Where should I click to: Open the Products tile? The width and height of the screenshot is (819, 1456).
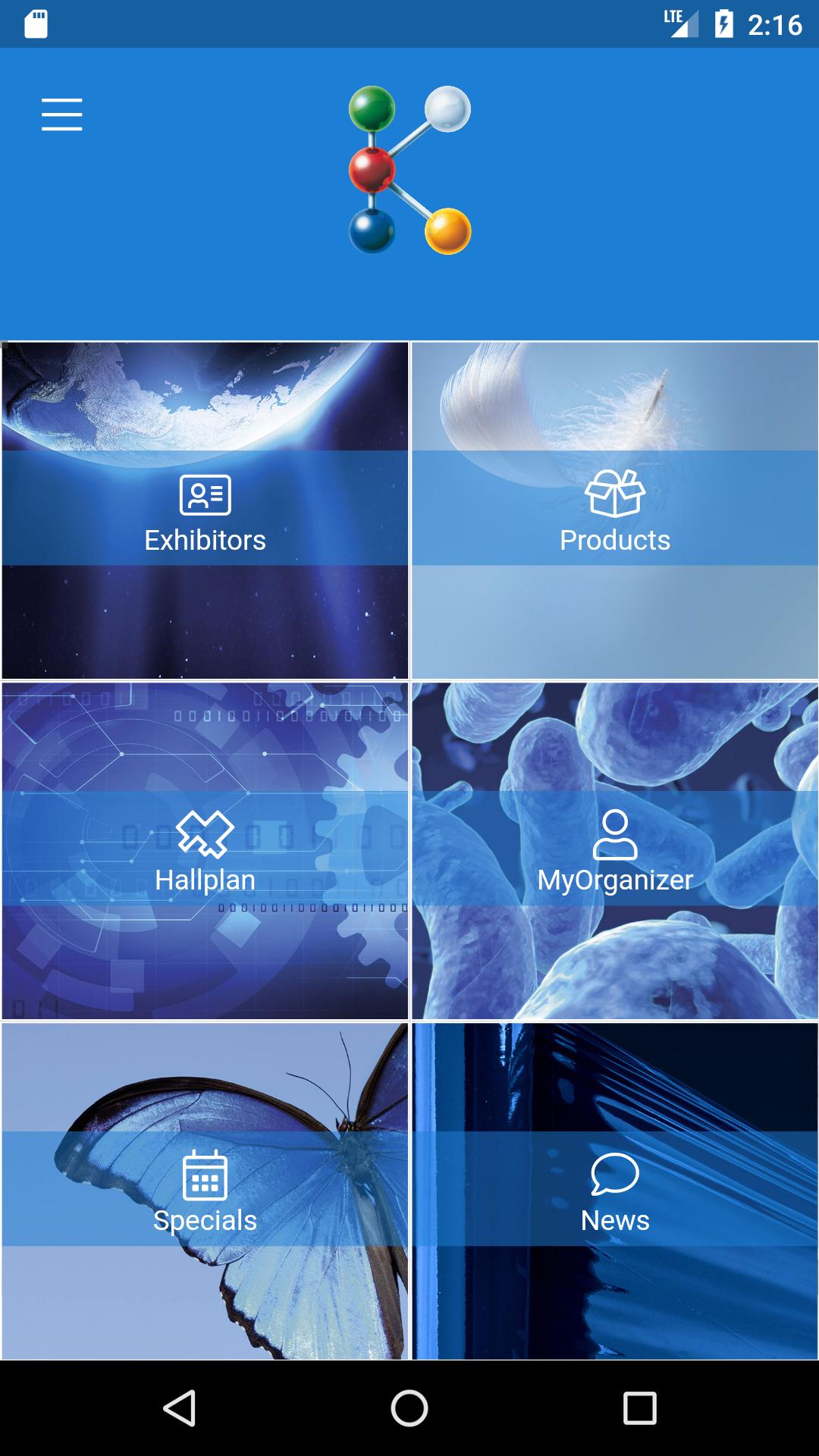[614, 510]
